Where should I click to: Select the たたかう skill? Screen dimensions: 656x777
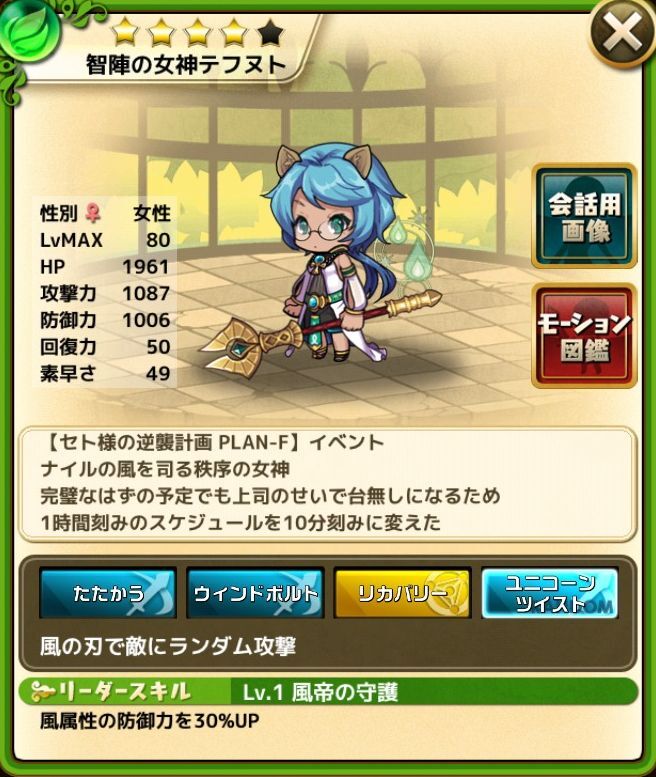[x=108, y=593]
